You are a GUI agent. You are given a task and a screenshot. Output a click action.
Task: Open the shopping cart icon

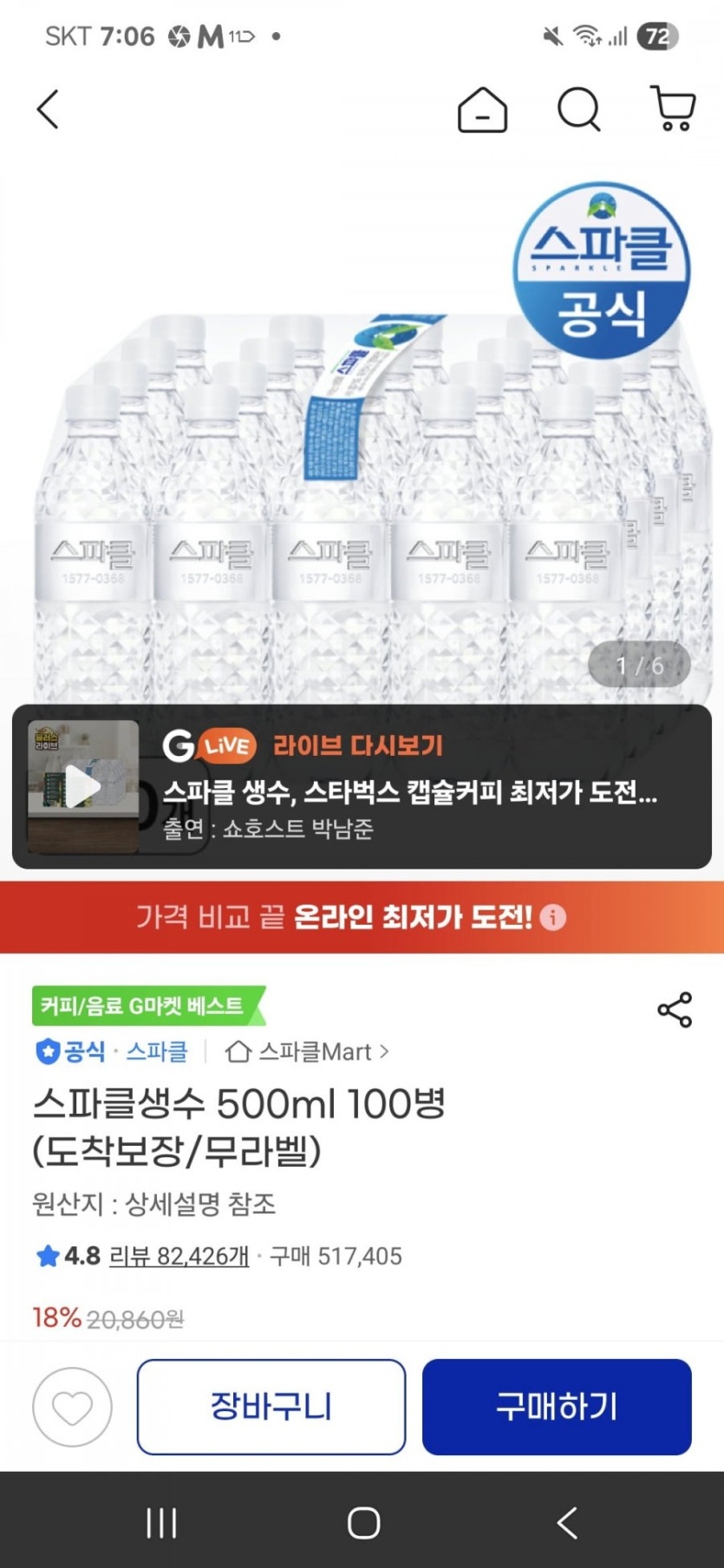(673, 109)
